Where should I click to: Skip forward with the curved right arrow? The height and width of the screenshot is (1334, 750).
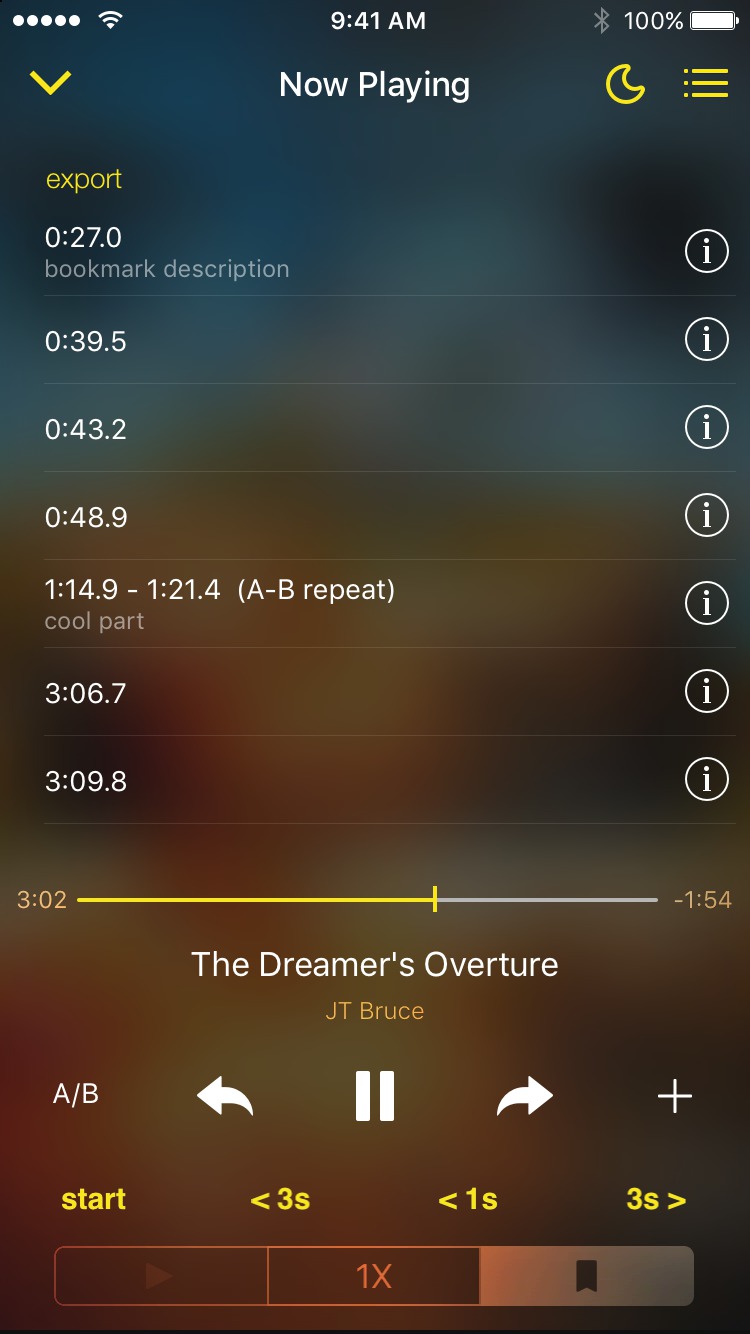pyautogui.click(x=524, y=1096)
